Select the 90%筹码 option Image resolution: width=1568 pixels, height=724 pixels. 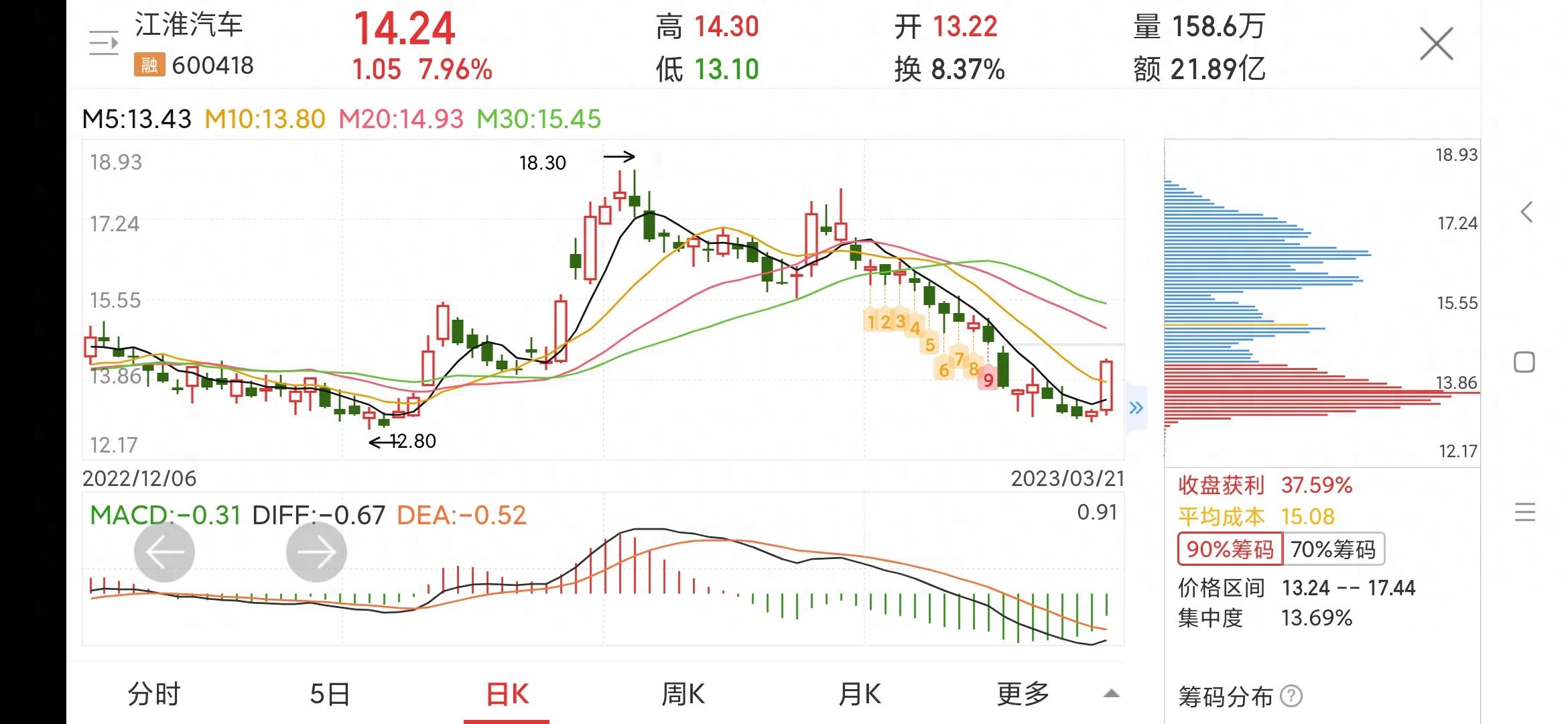(1230, 550)
